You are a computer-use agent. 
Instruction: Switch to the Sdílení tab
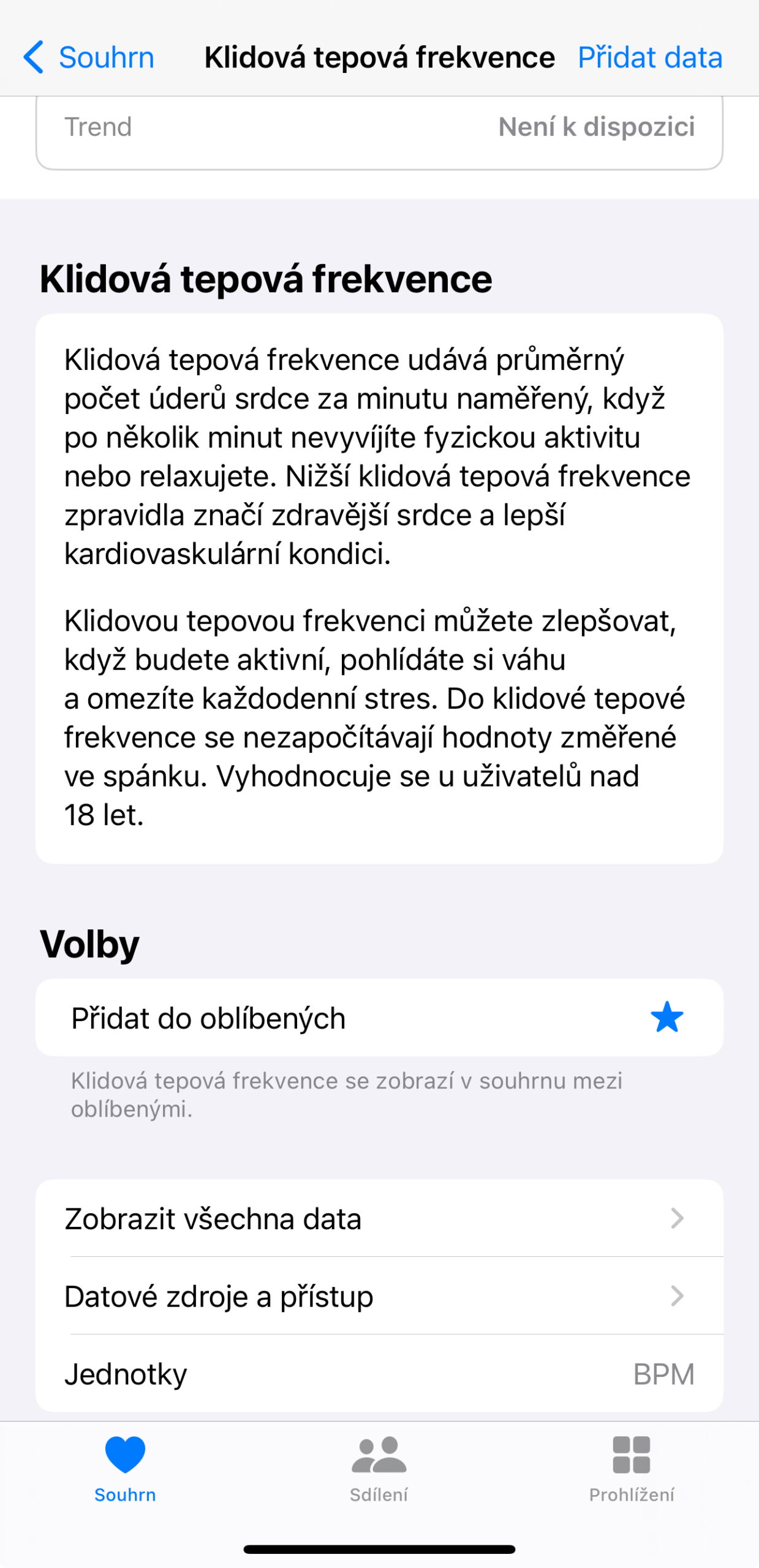379,1469
